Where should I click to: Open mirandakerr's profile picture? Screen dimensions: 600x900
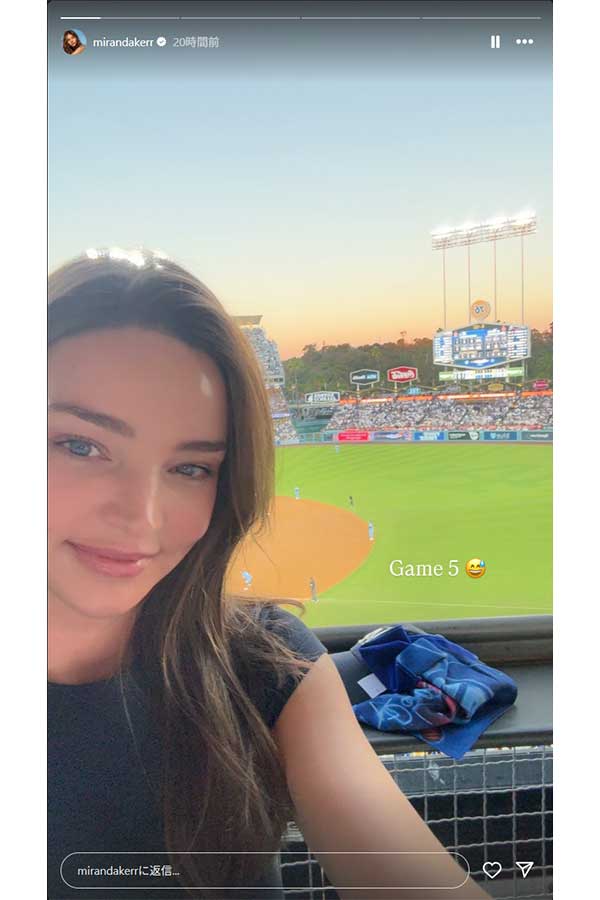73,42
